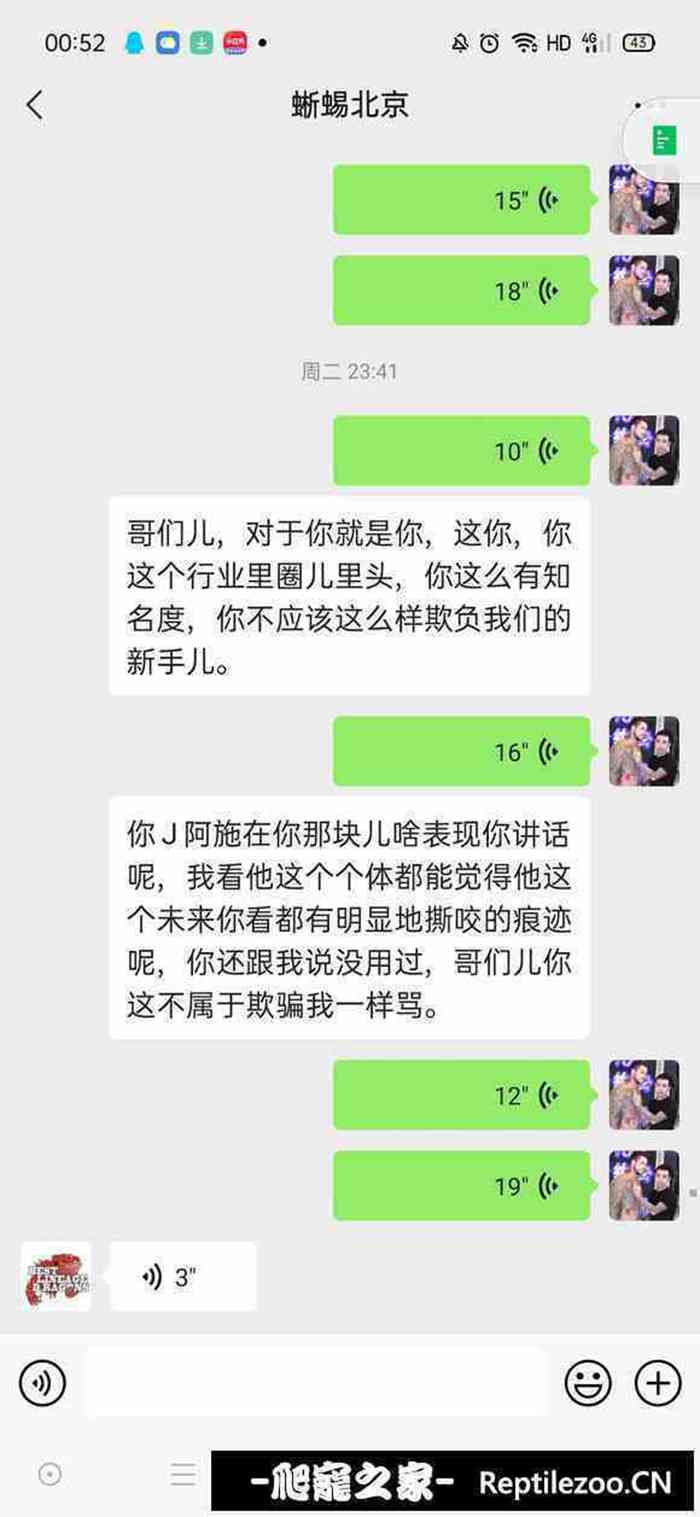Go back from the 蜥蜴北京 chat
This screenshot has height=1517, width=700.
[35, 105]
